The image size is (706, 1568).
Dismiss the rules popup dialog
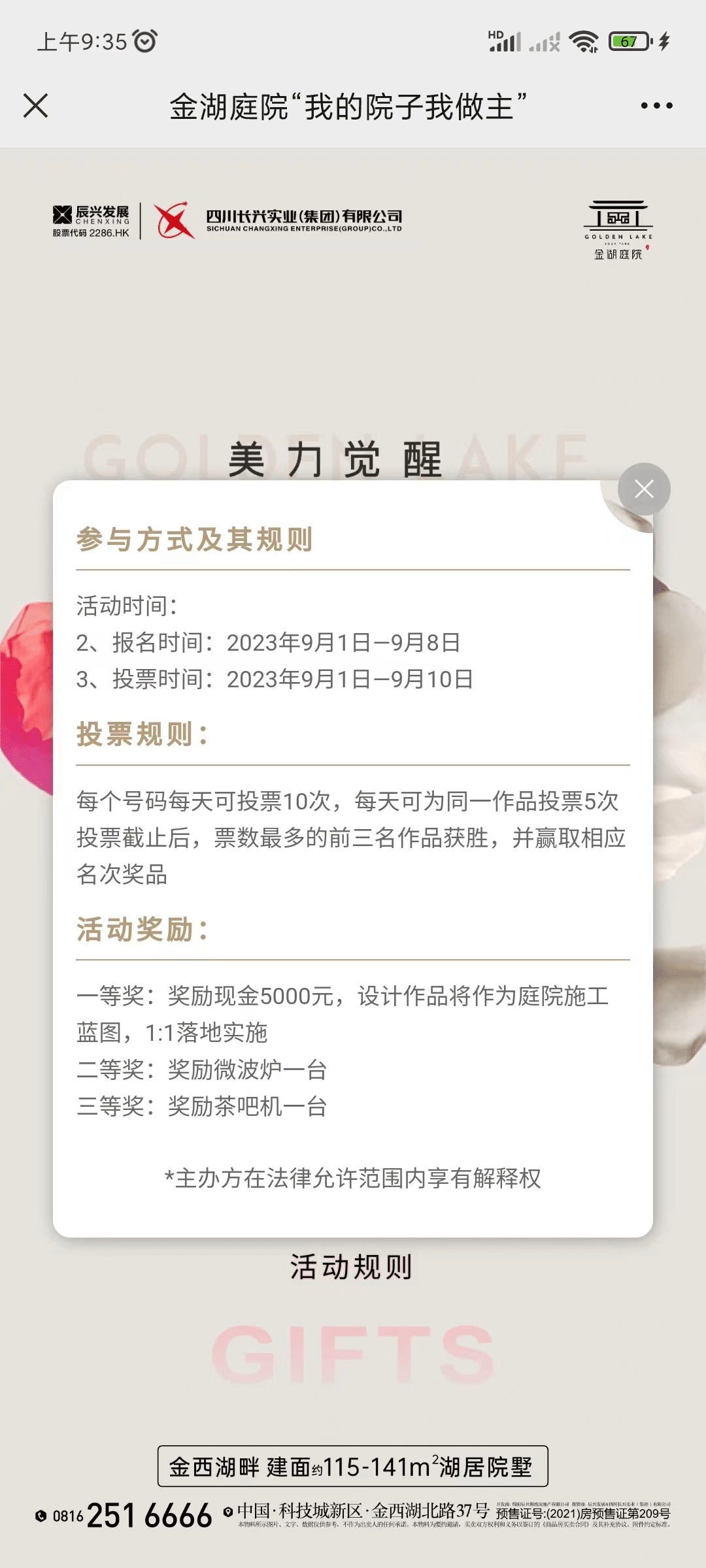coord(644,489)
